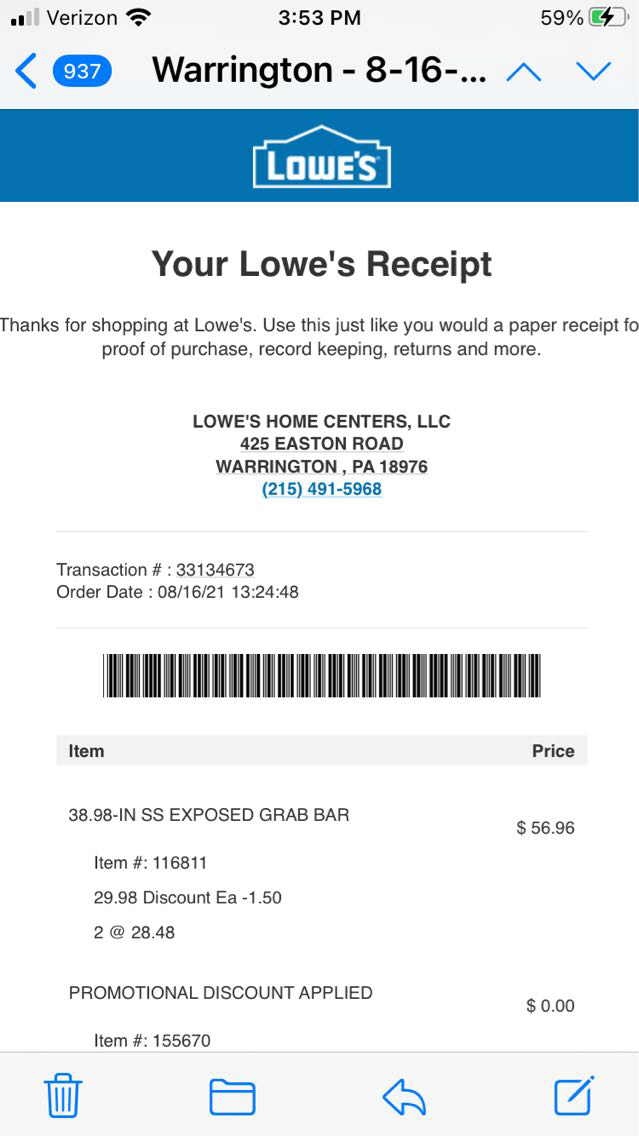
Task: Open transaction number 33134673 link
Action: [215, 570]
